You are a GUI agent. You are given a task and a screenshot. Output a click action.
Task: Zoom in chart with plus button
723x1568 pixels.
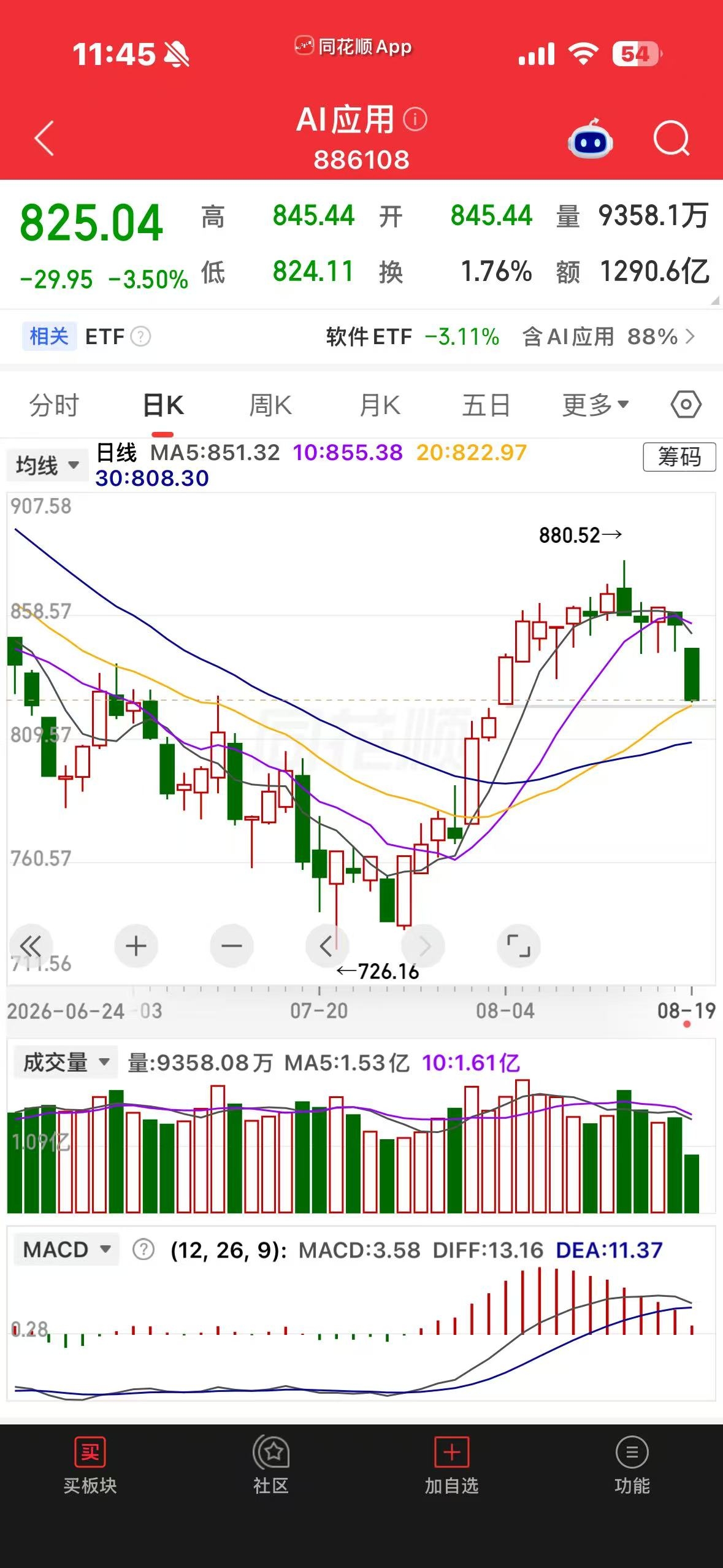(x=136, y=946)
